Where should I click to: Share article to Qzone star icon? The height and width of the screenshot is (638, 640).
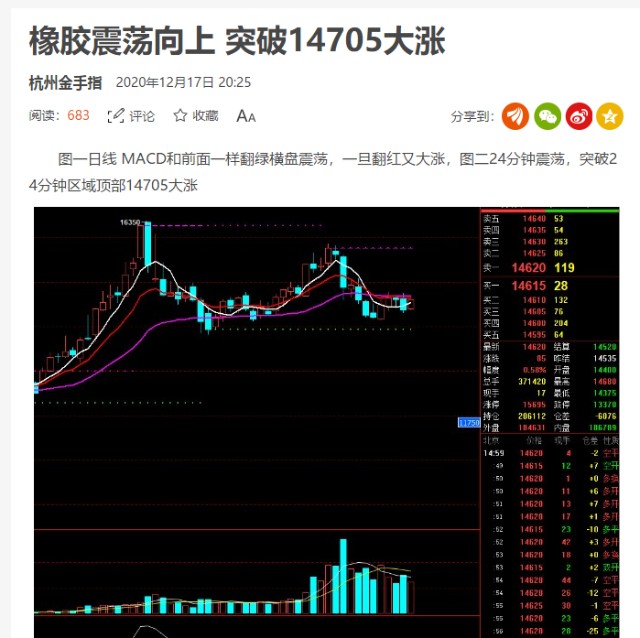[610, 117]
